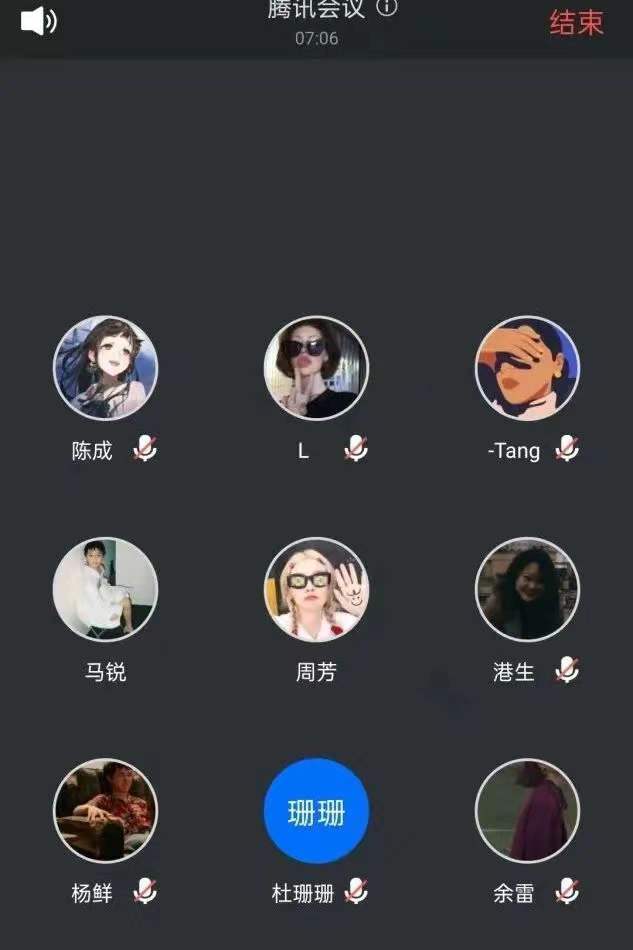The height and width of the screenshot is (950, 633).
Task: End the meeting with 结束
Action: point(576,22)
